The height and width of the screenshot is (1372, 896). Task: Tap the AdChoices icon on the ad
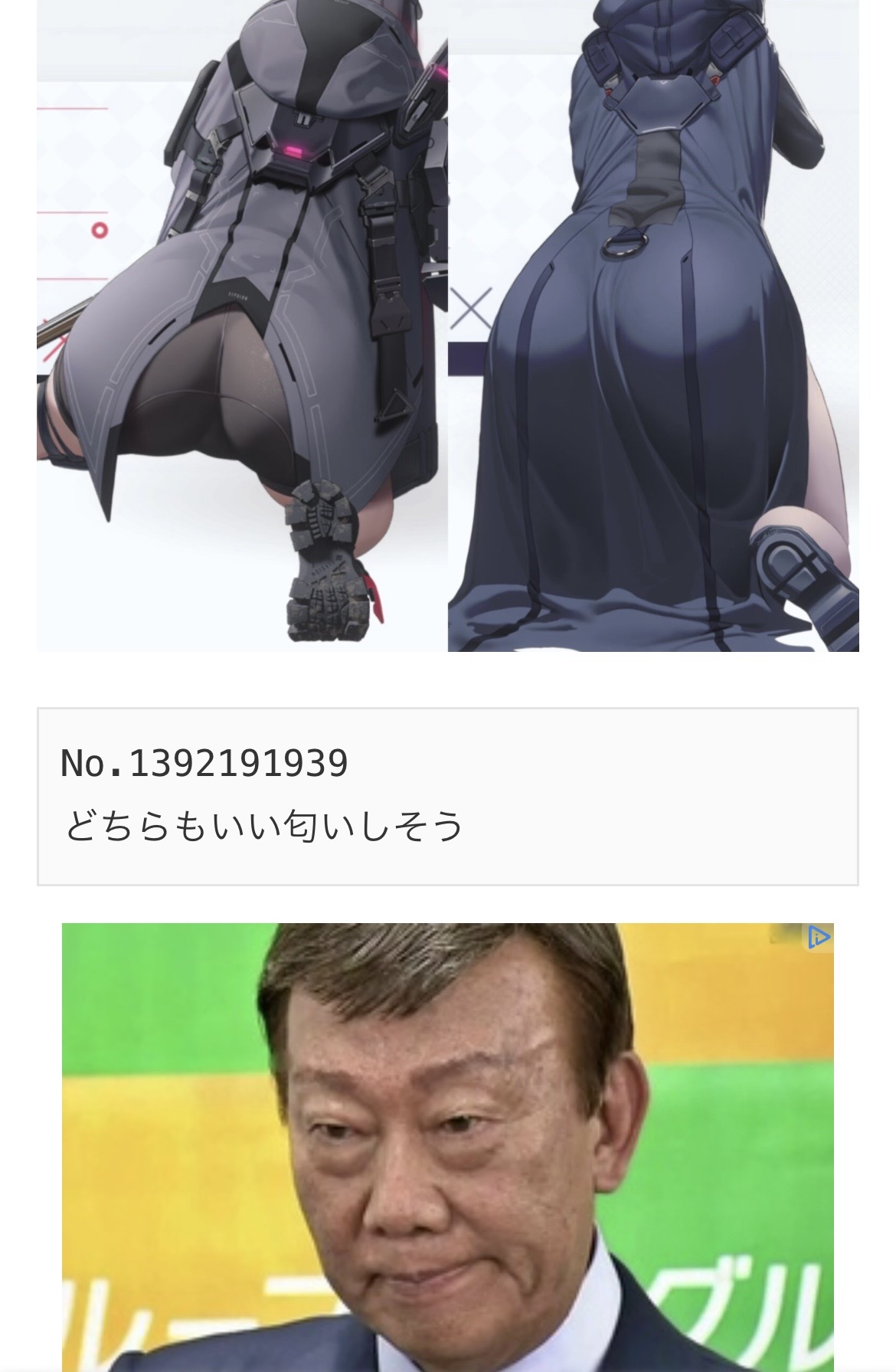[819, 937]
